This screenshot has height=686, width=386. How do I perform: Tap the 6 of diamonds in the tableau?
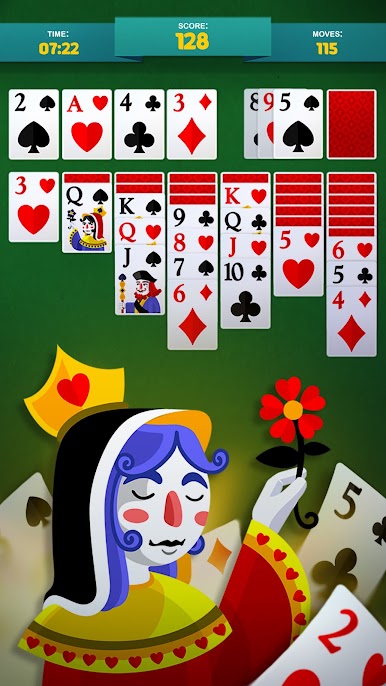(x=192, y=315)
